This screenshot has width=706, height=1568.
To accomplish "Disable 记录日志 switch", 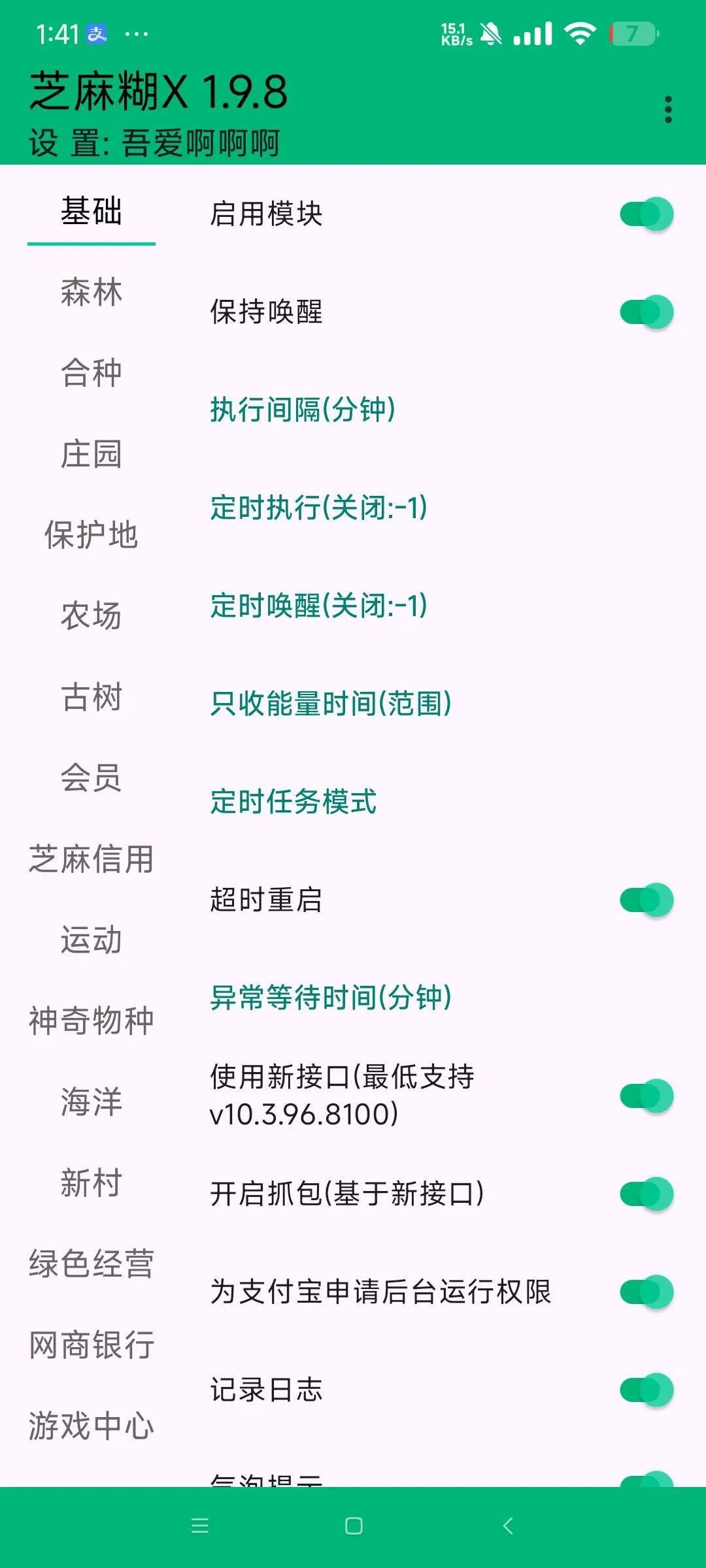I will (646, 1390).
